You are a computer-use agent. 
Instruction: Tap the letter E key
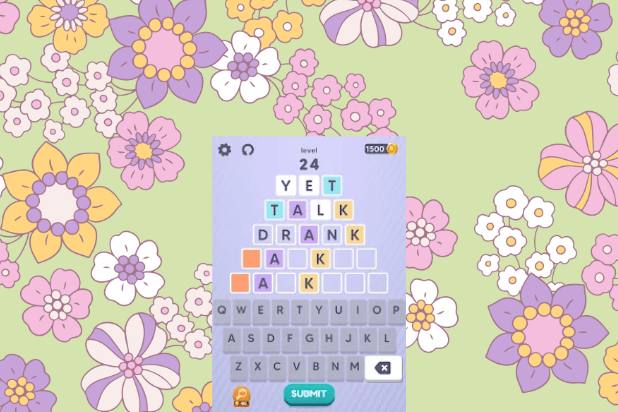coord(260,311)
